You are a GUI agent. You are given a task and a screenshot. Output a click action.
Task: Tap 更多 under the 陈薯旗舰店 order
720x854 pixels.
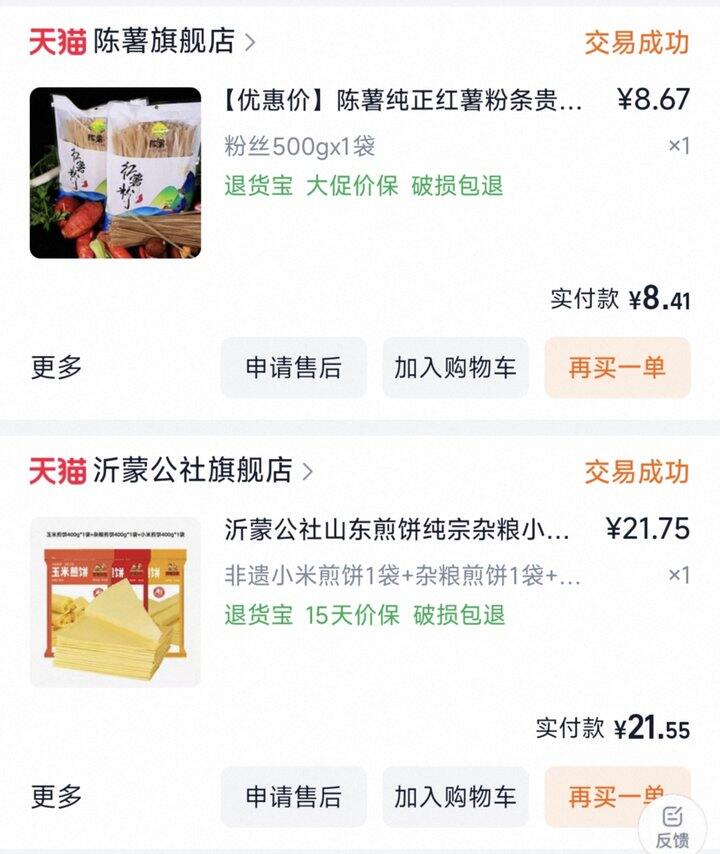coord(56,367)
